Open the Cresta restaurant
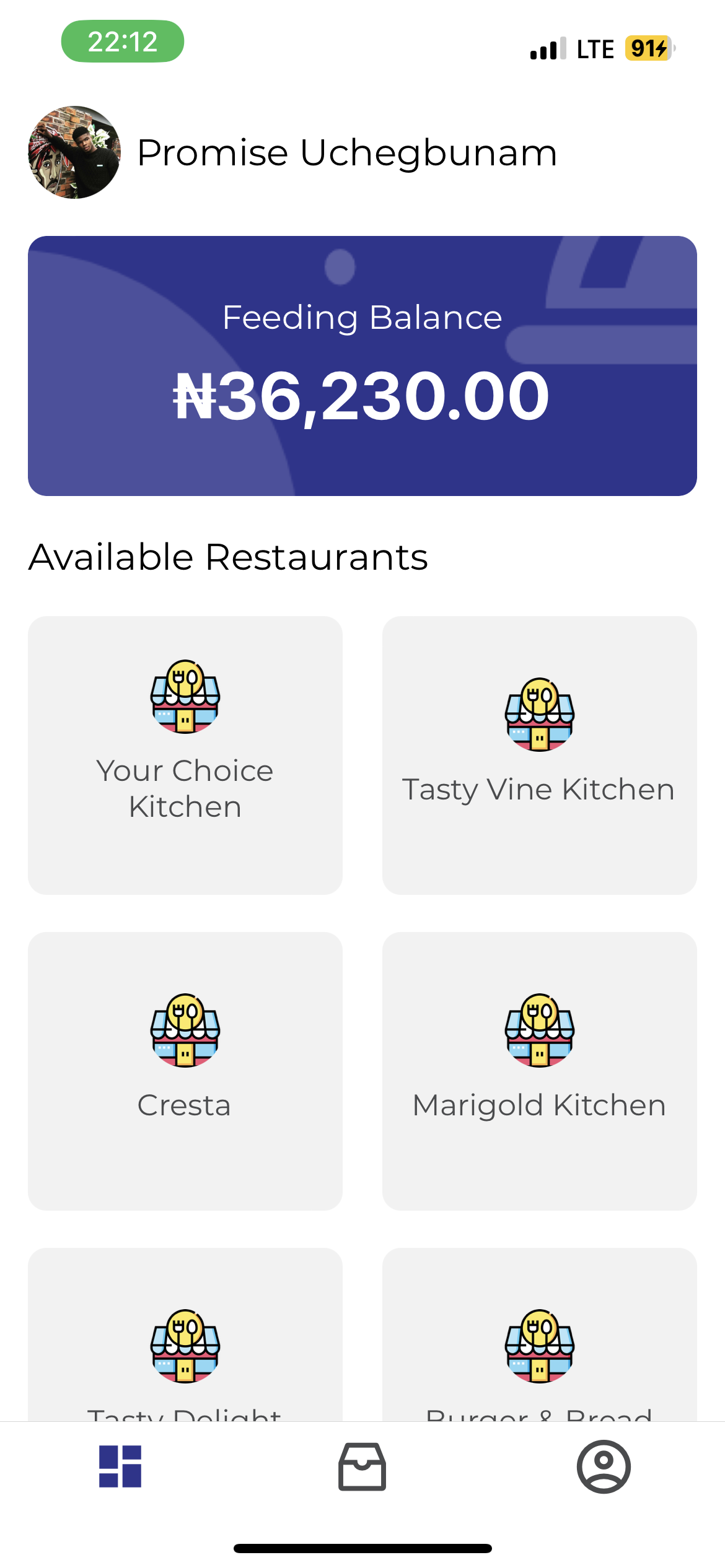Image resolution: width=725 pixels, height=1568 pixels. (x=185, y=1071)
